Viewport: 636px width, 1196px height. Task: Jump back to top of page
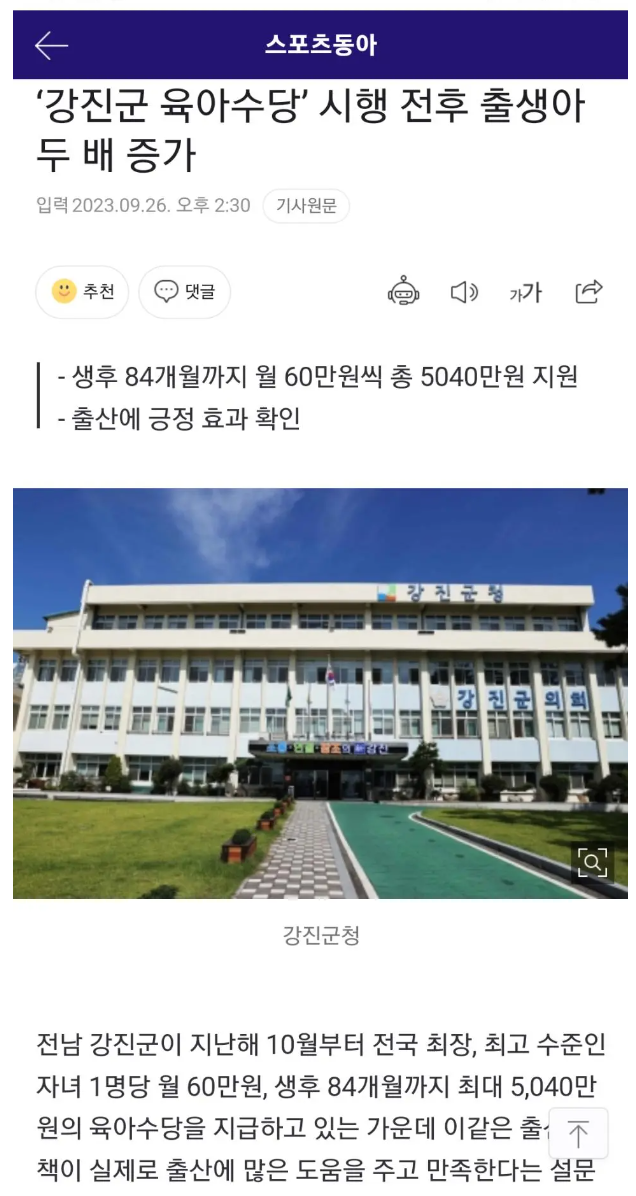pyautogui.click(x=578, y=1134)
